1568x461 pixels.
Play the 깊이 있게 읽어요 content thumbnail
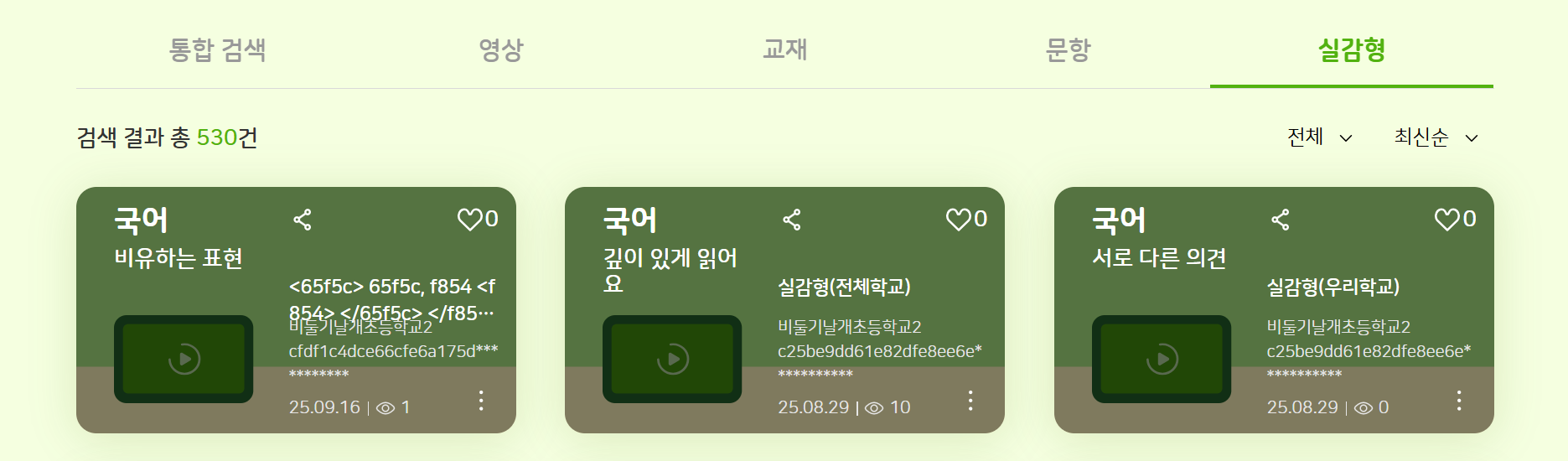pyautogui.click(x=672, y=359)
